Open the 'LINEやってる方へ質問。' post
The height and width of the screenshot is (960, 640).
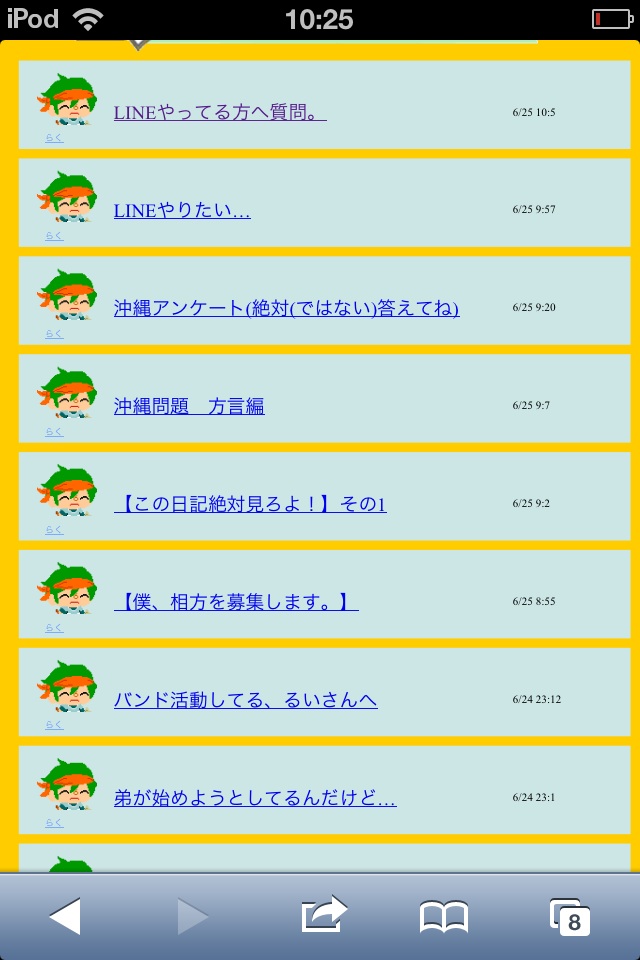pyautogui.click(x=220, y=113)
